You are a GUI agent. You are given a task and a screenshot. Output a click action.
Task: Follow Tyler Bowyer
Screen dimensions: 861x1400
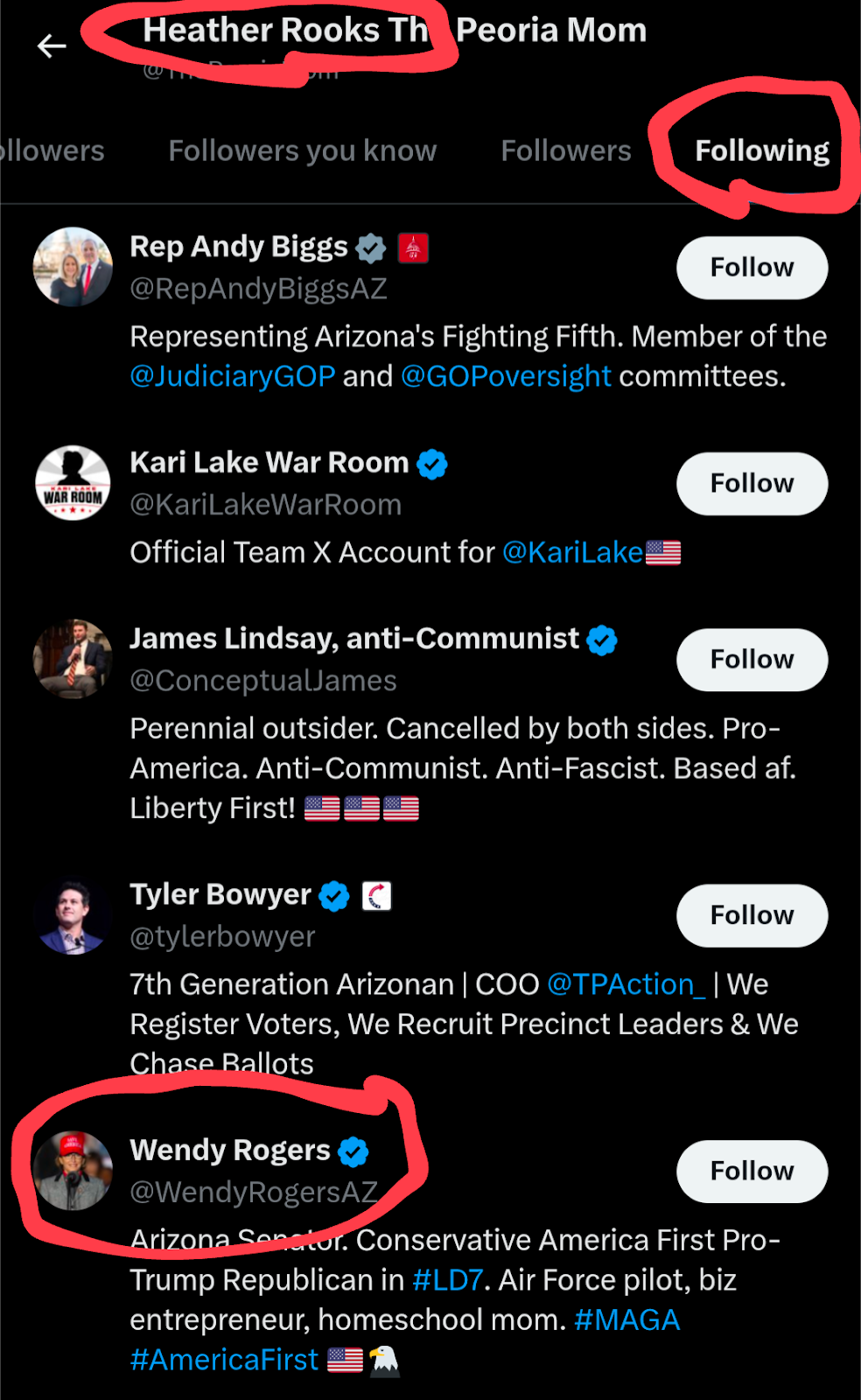(752, 915)
